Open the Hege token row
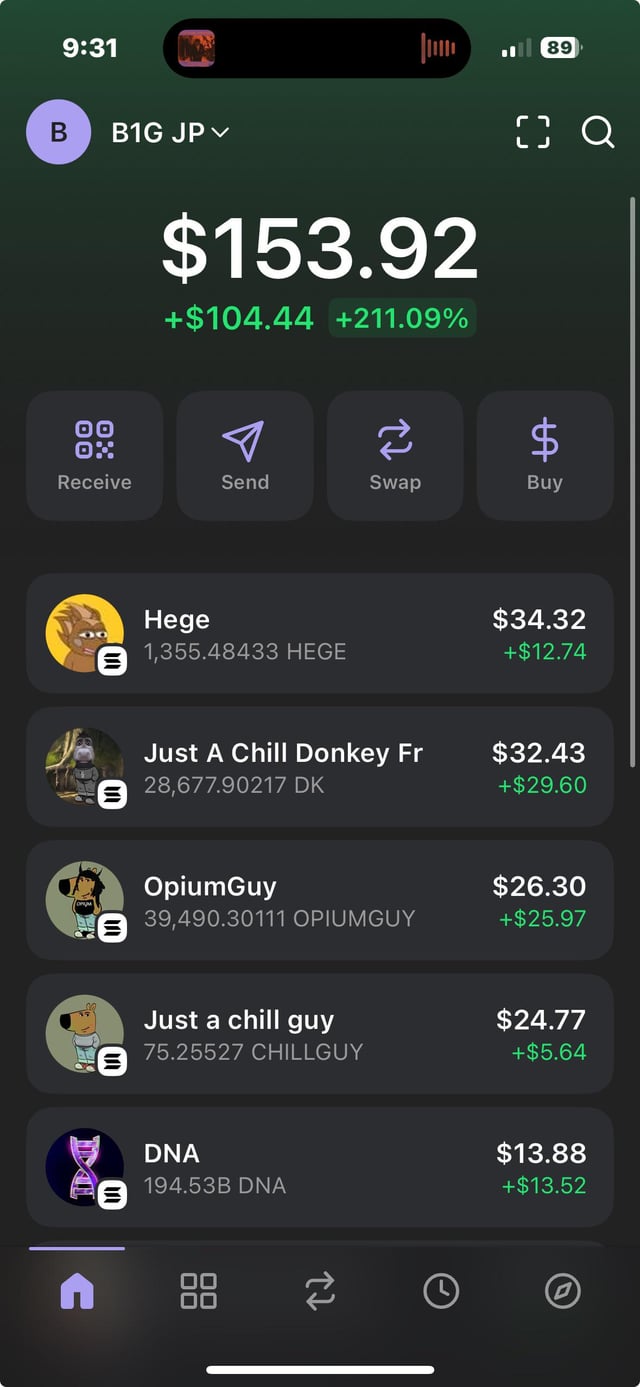 (319, 634)
